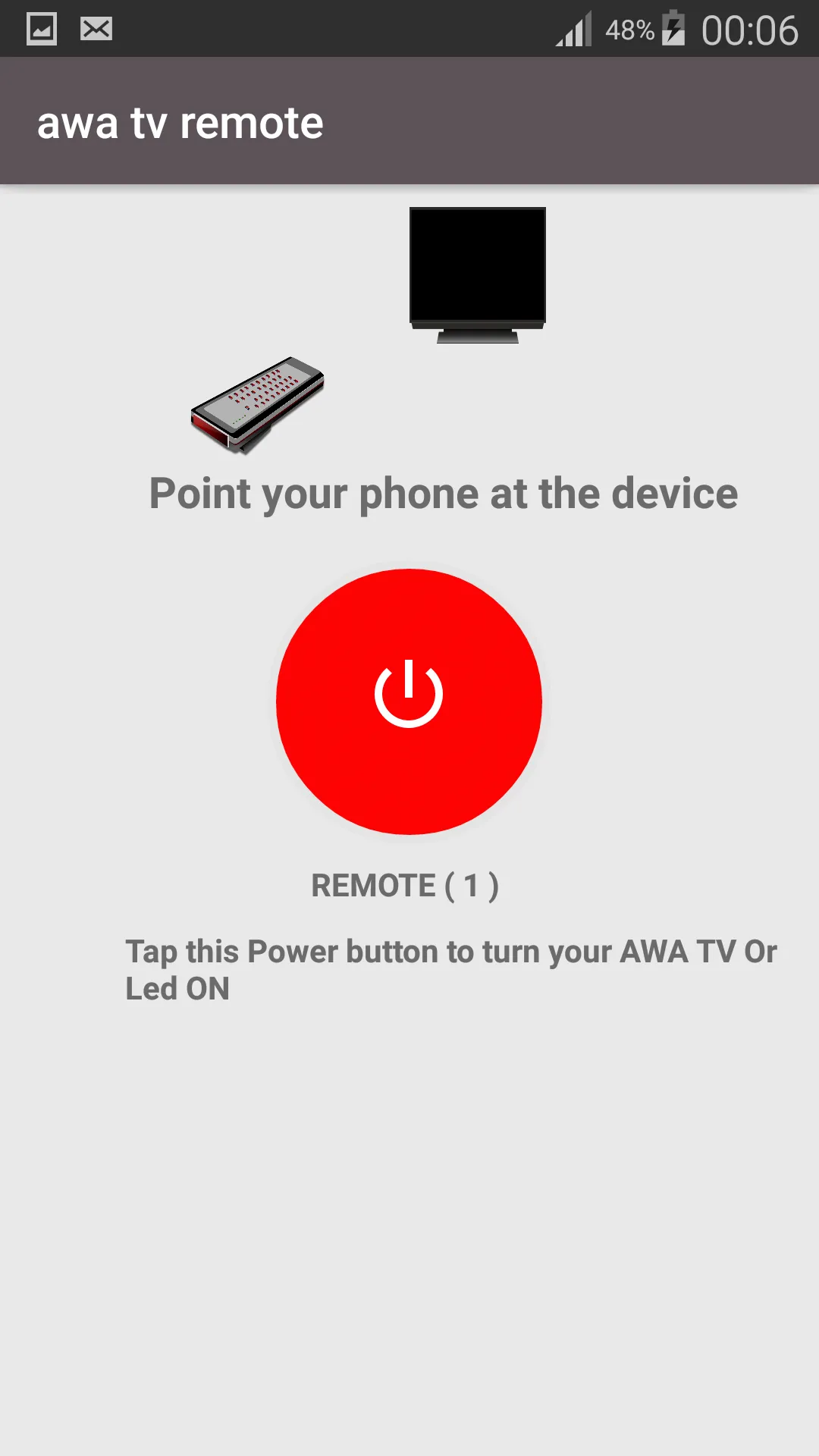819x1456 pixels.
Task: Open remote selection under power button
Action: click(406, 884)
